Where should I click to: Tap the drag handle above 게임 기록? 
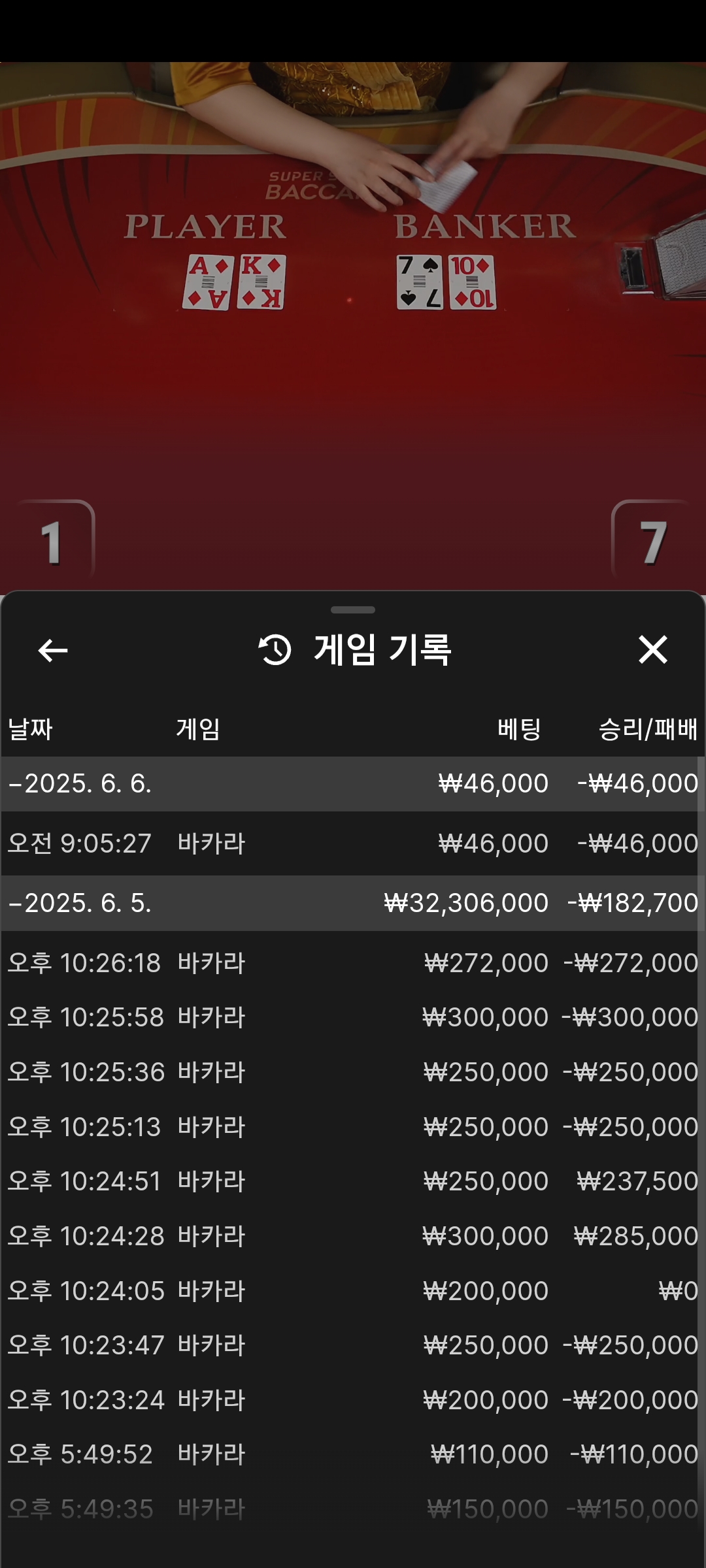pyautogui.click(x=353, y=610)
